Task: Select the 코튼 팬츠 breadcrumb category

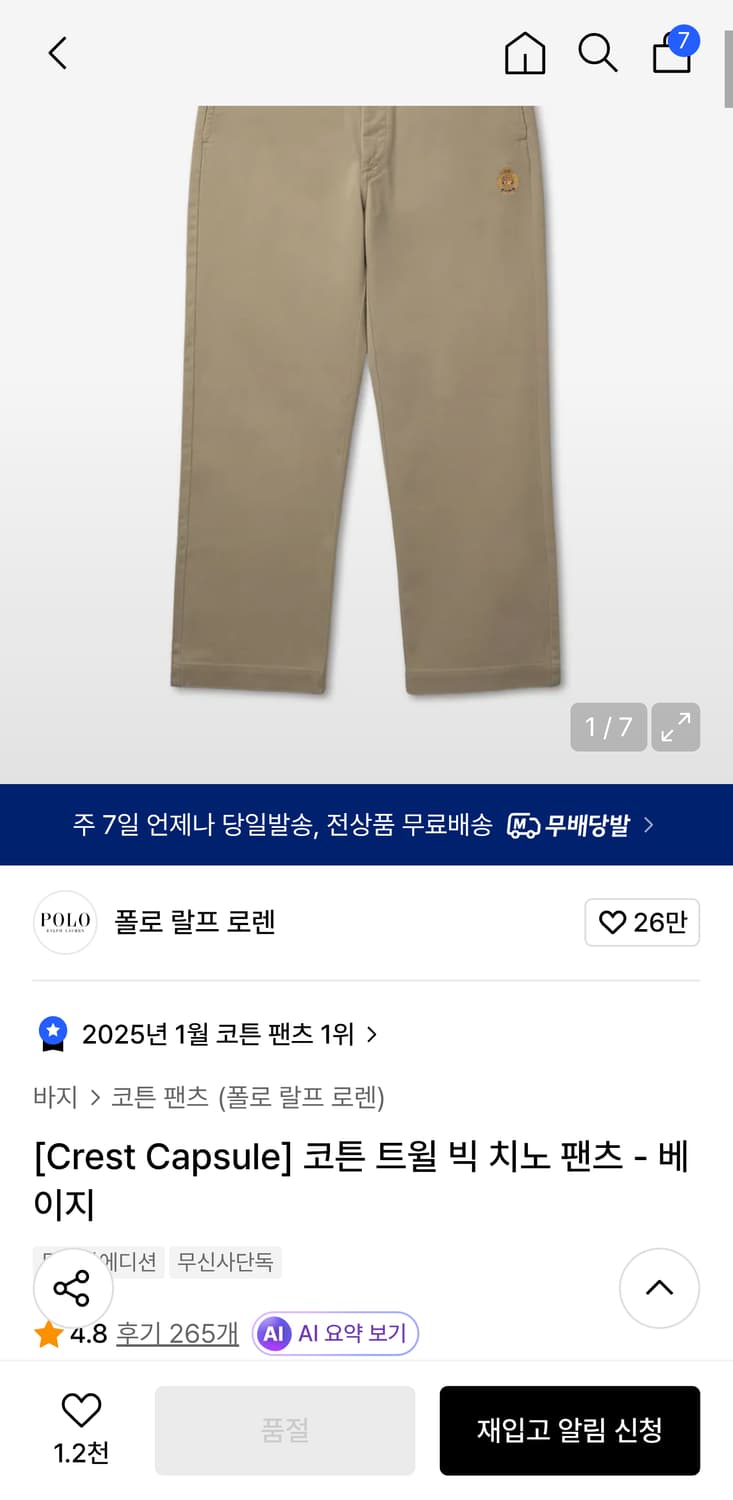Action: click(160, 1097)
